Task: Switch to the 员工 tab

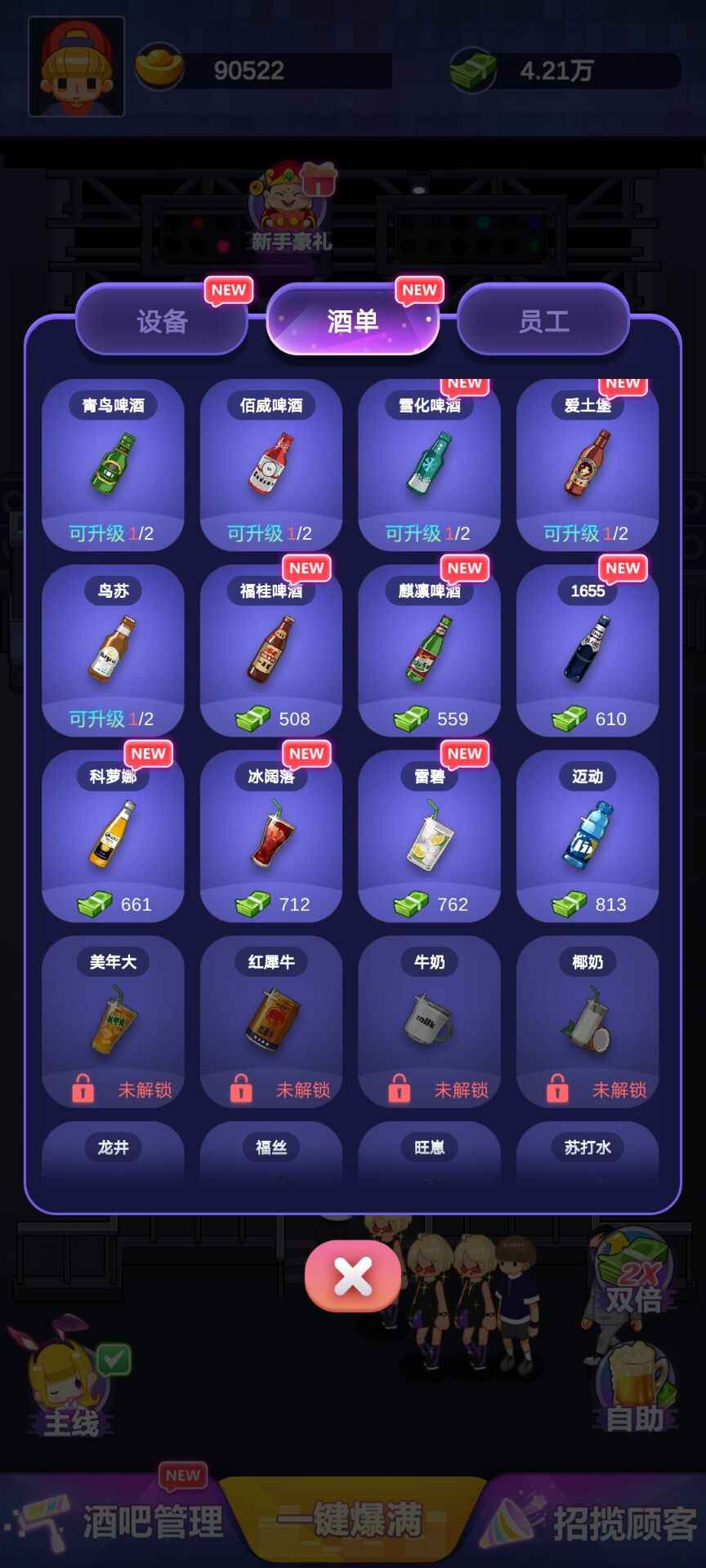Action: (x=543, y=321)
